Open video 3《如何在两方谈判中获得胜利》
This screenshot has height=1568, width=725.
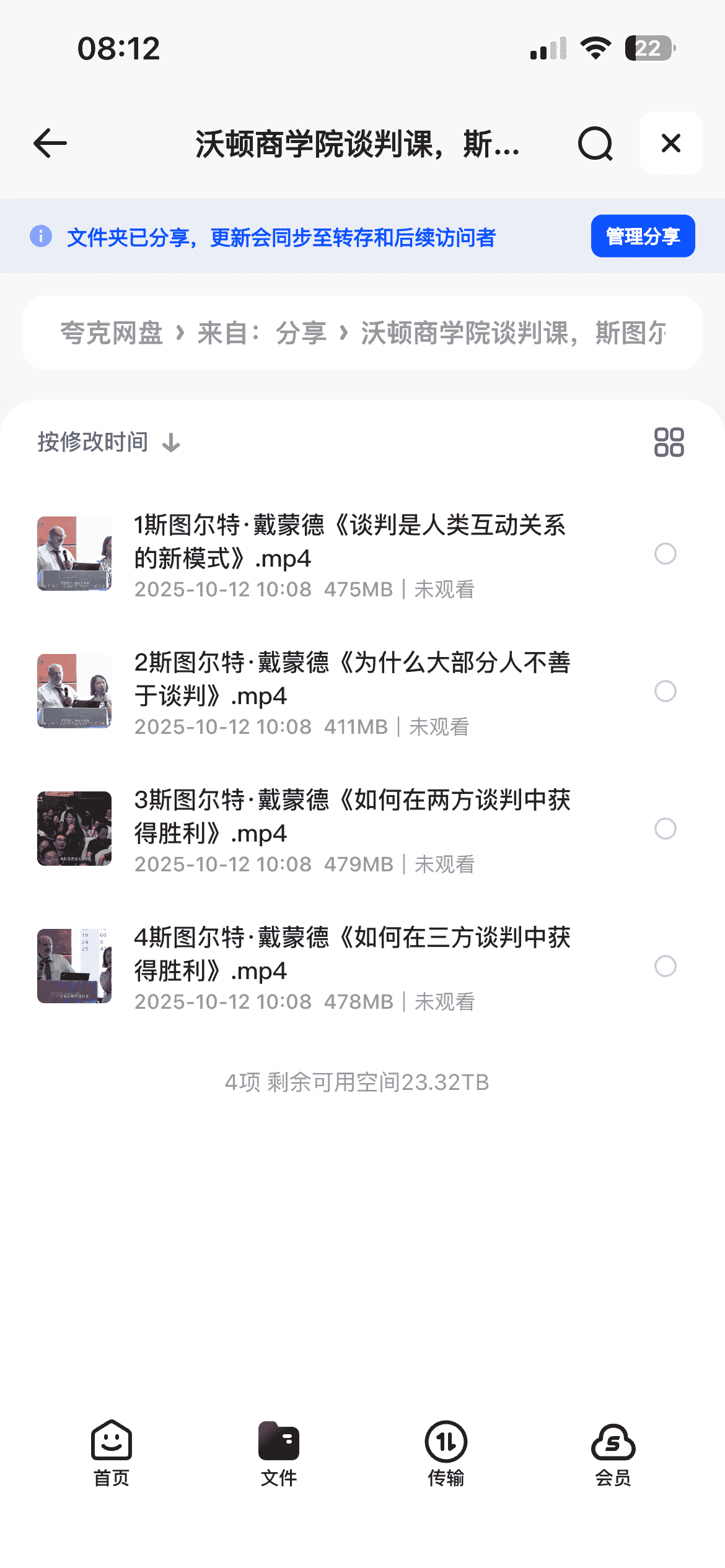click(x=352, y=817)
